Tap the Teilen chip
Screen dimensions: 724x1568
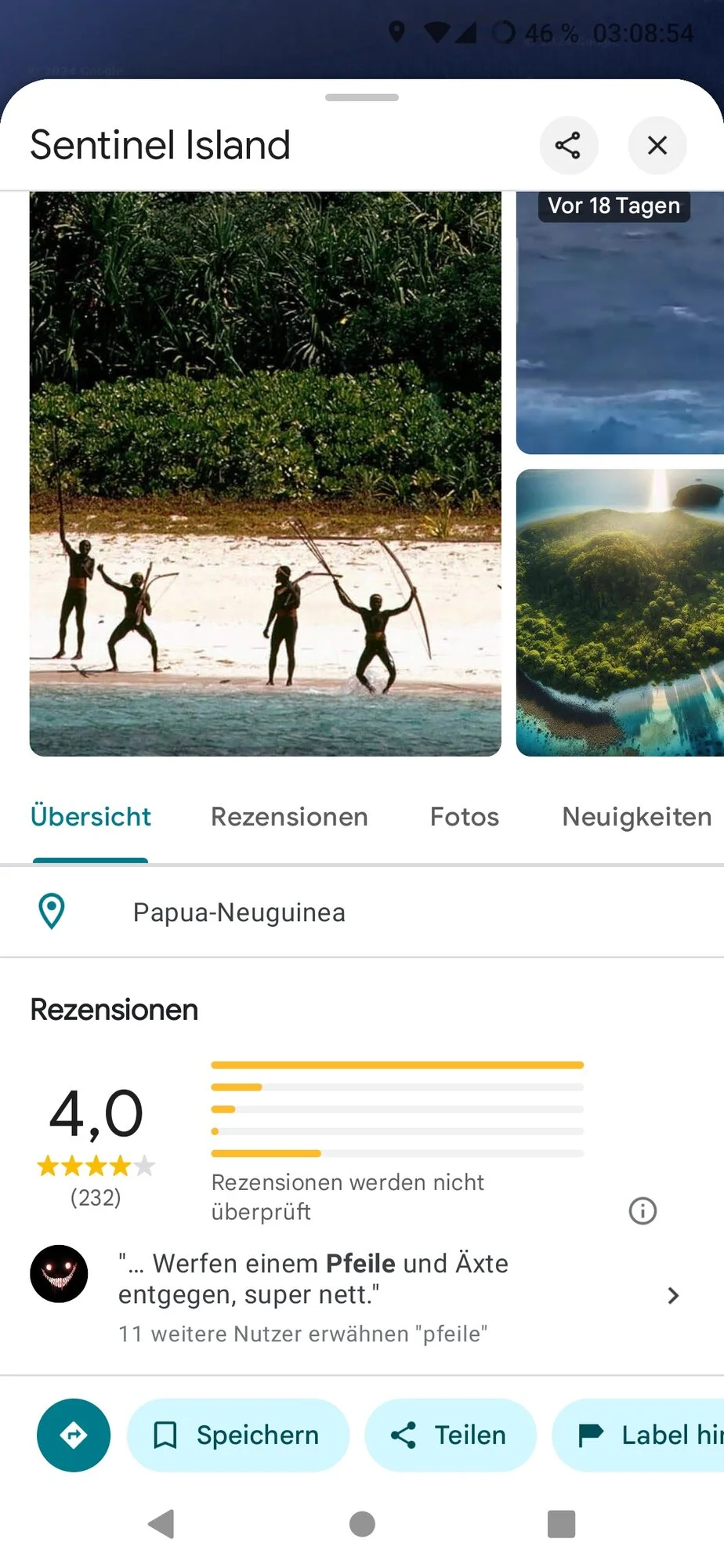(x=450, y=1436)
